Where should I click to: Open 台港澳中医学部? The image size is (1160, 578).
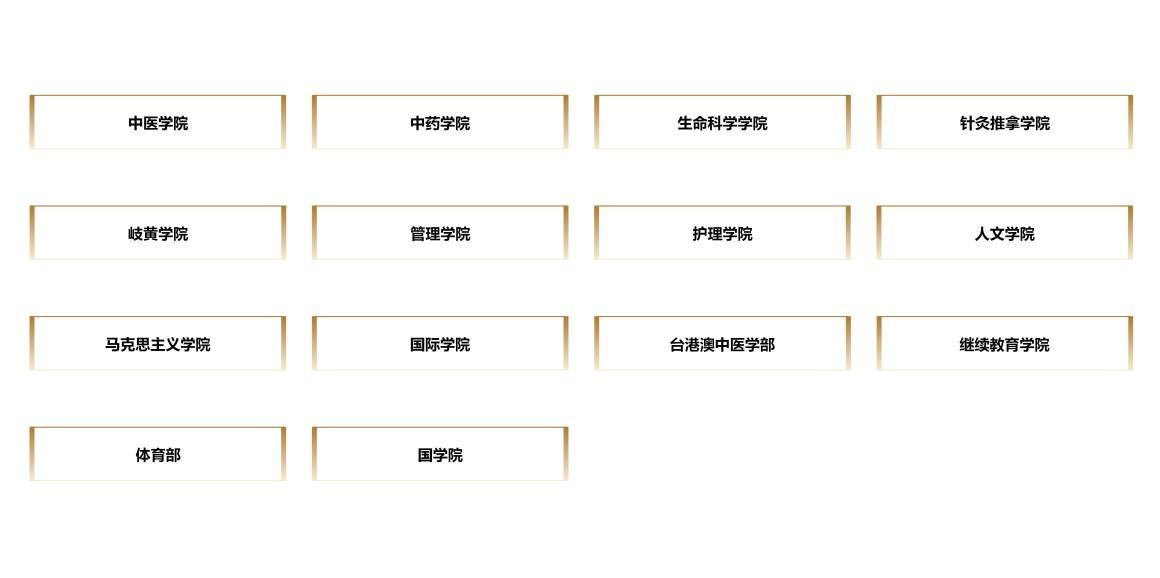[x=722, y=344]
